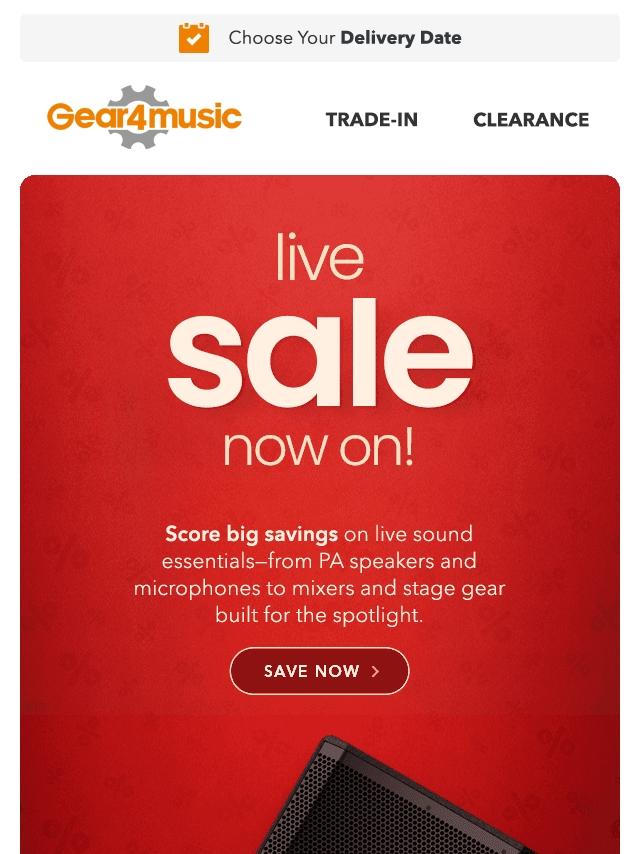The height and width of the screenshot is (854, 640).
Task: Open the Choose Your Delivery Date banner
Action: (x=320, y=38)
